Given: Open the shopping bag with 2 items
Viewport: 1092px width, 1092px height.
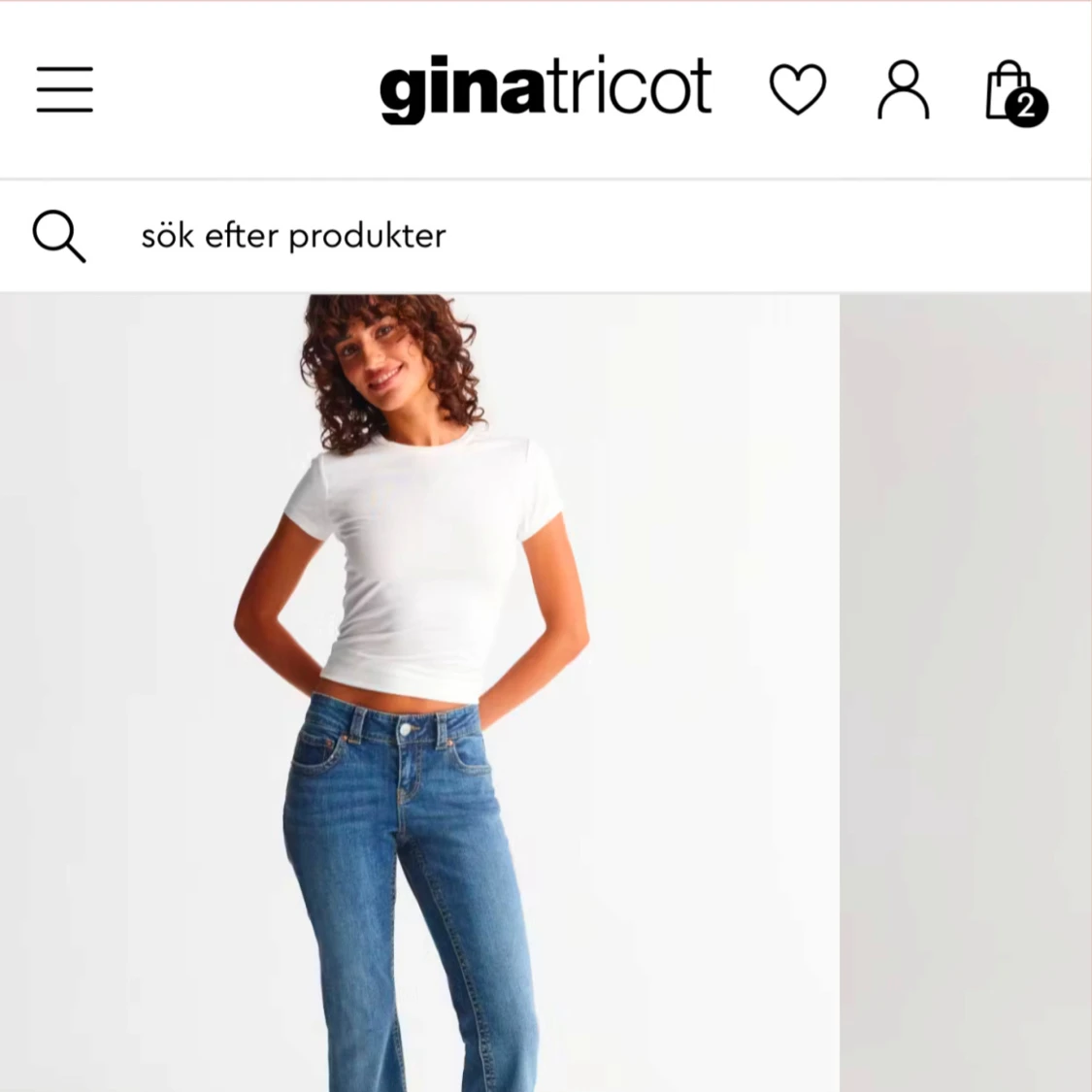Looking at the screenshot, I should coord(1012,92).
